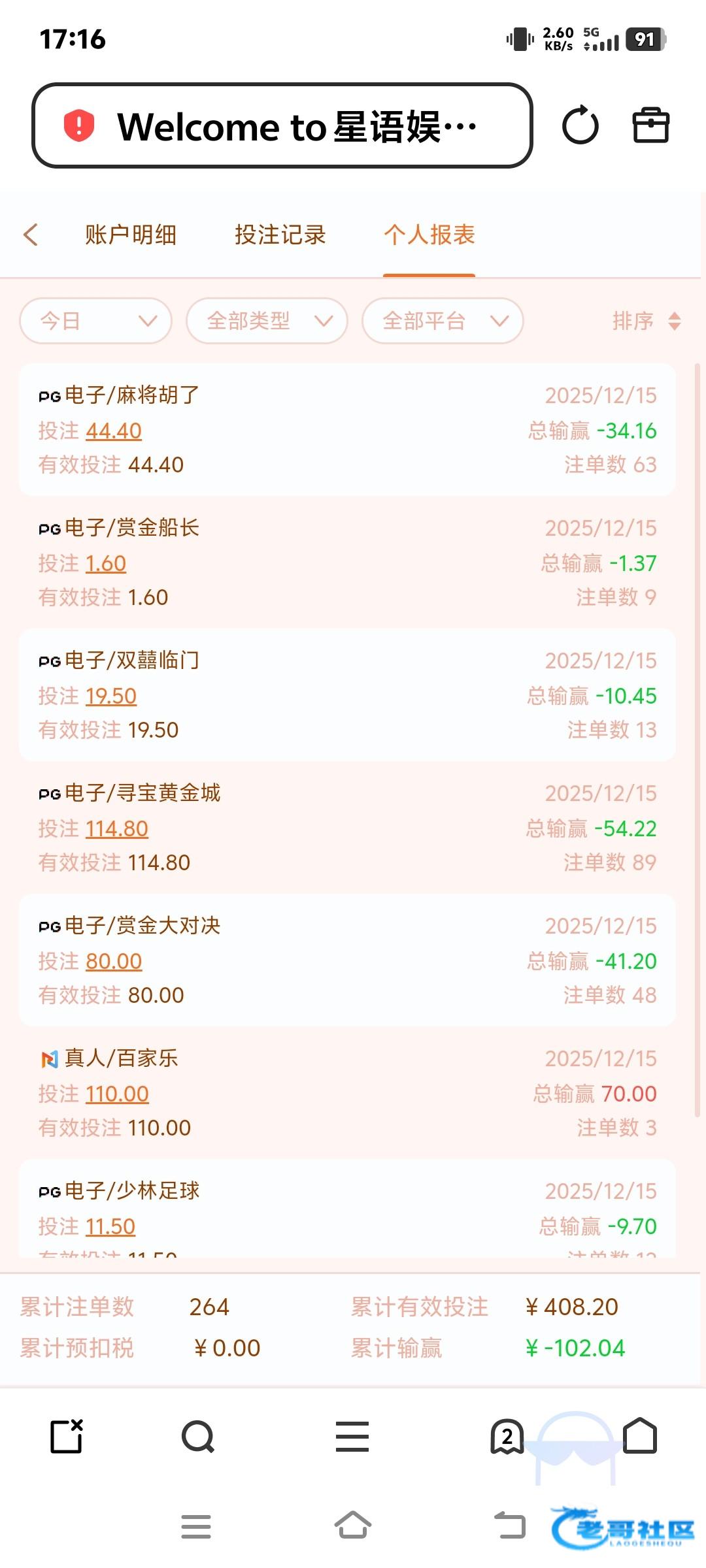706x1568 pixels.
Task: Open bet amount 110.00 for 百家乐
Action: tap(117, 1094)
